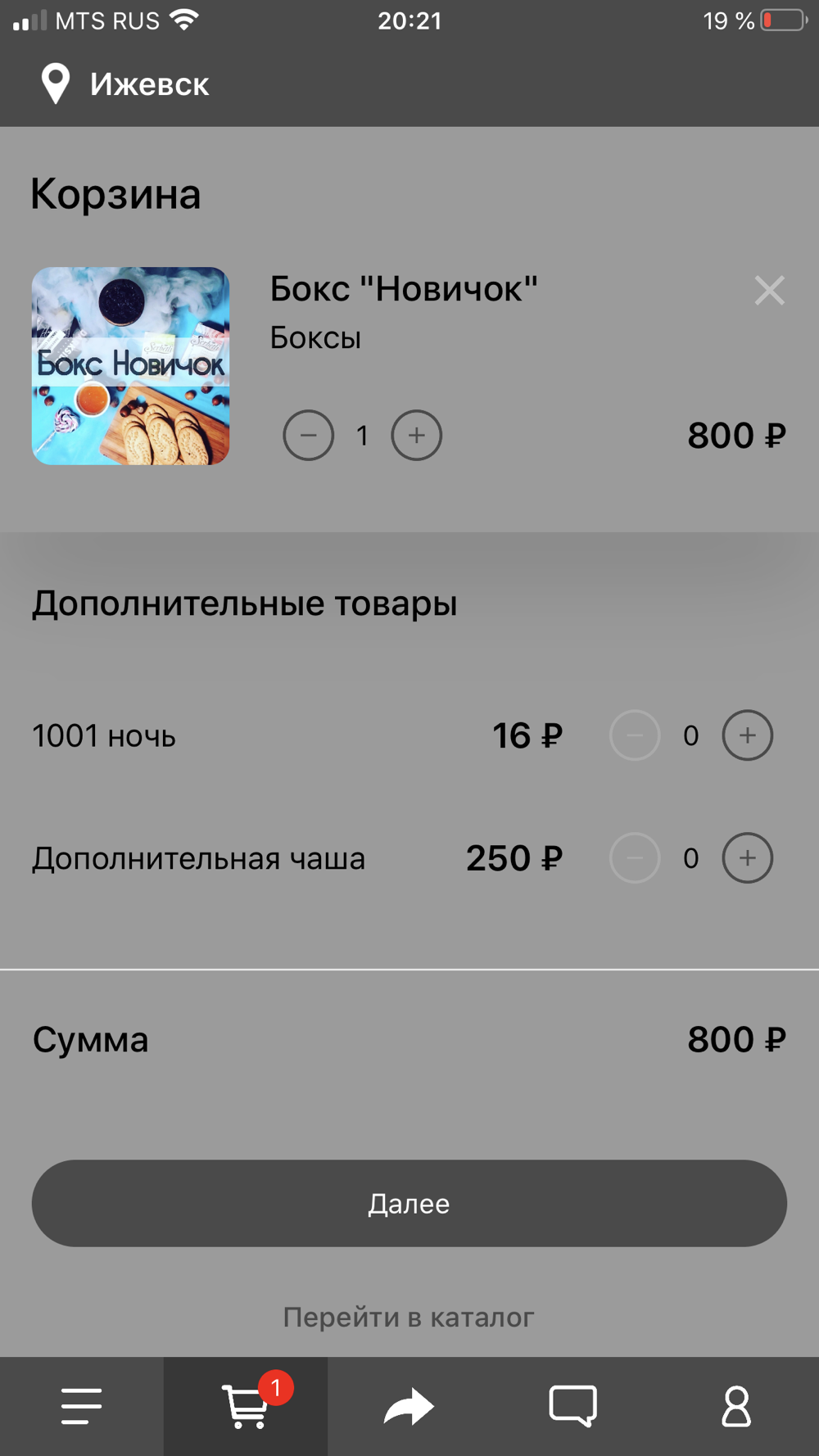Viewport: 819px width, 1456px height.
Task: Decrease quantity of Бокс "Новичок"
Action: pos(309,435)
